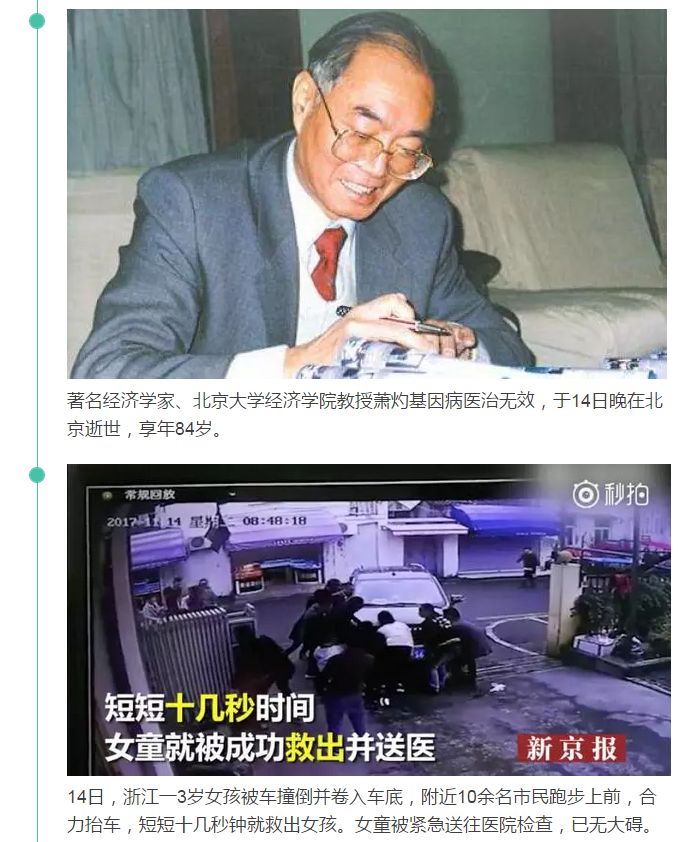Open the girl rescue surveillance image
Viewport: 700px width, 842px height.
(368, 620)
